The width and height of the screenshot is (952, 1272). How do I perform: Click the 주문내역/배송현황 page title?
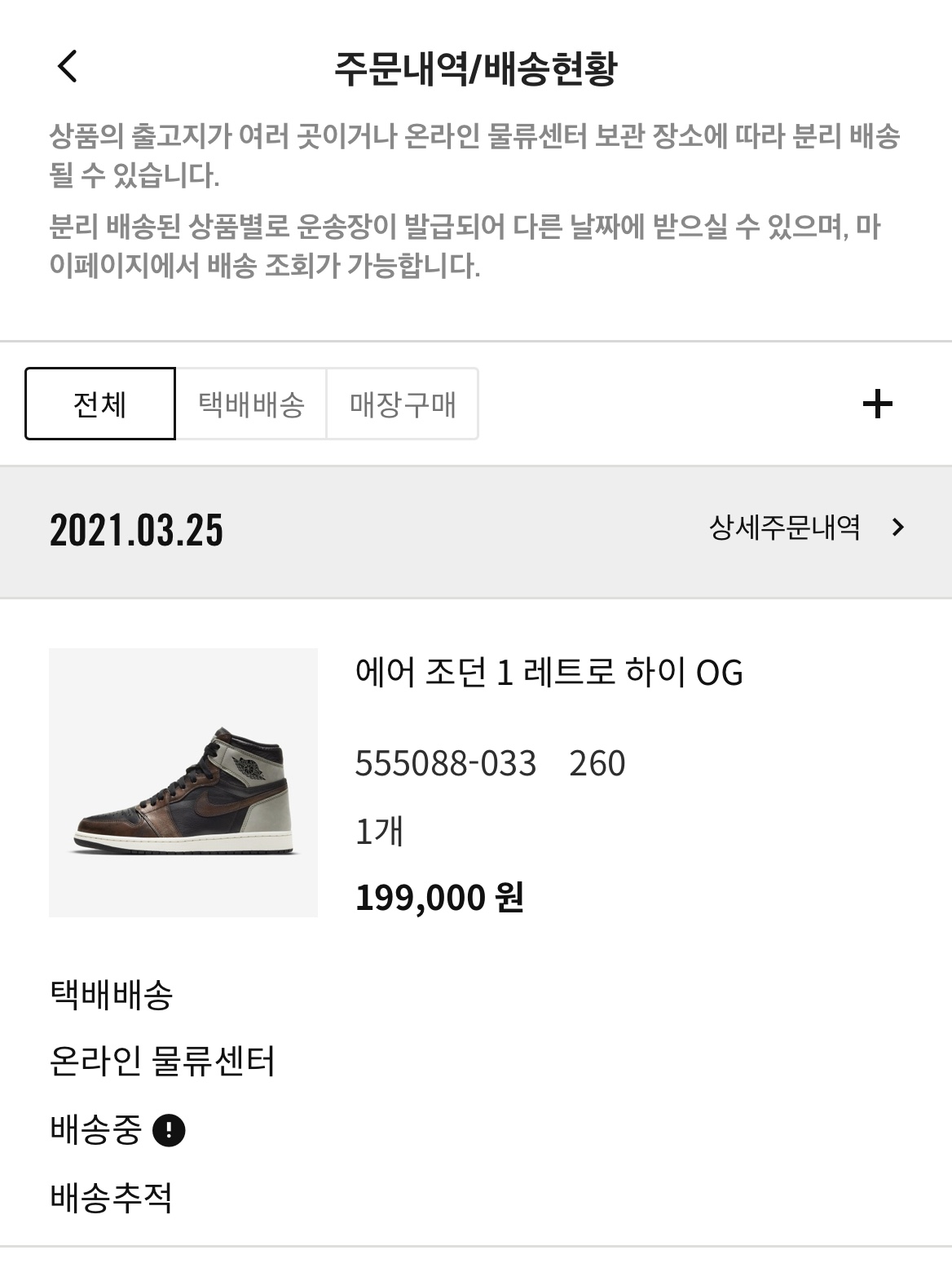click(476, 68)
